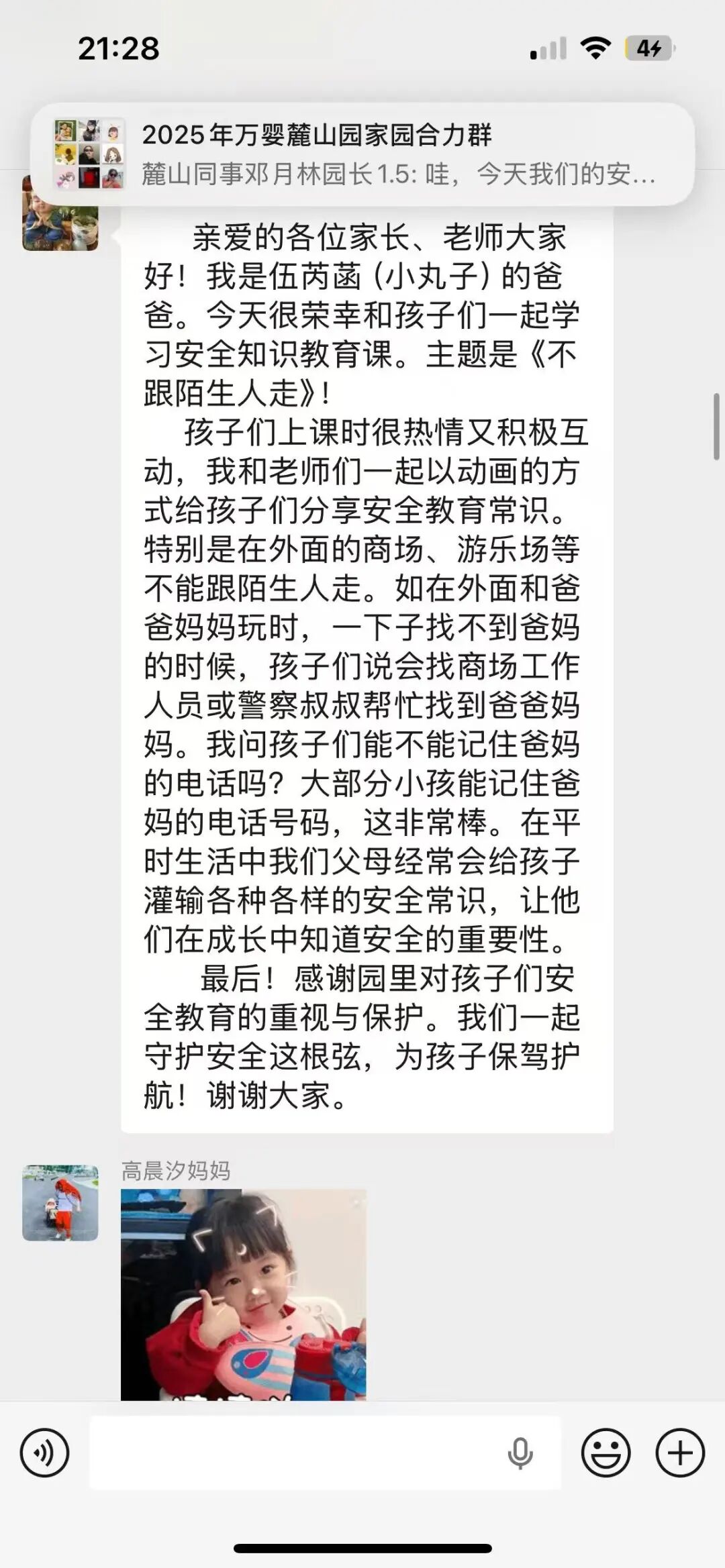725x1568 pixels.
Task: Focus the message text field
Action: coord(295,1453)
